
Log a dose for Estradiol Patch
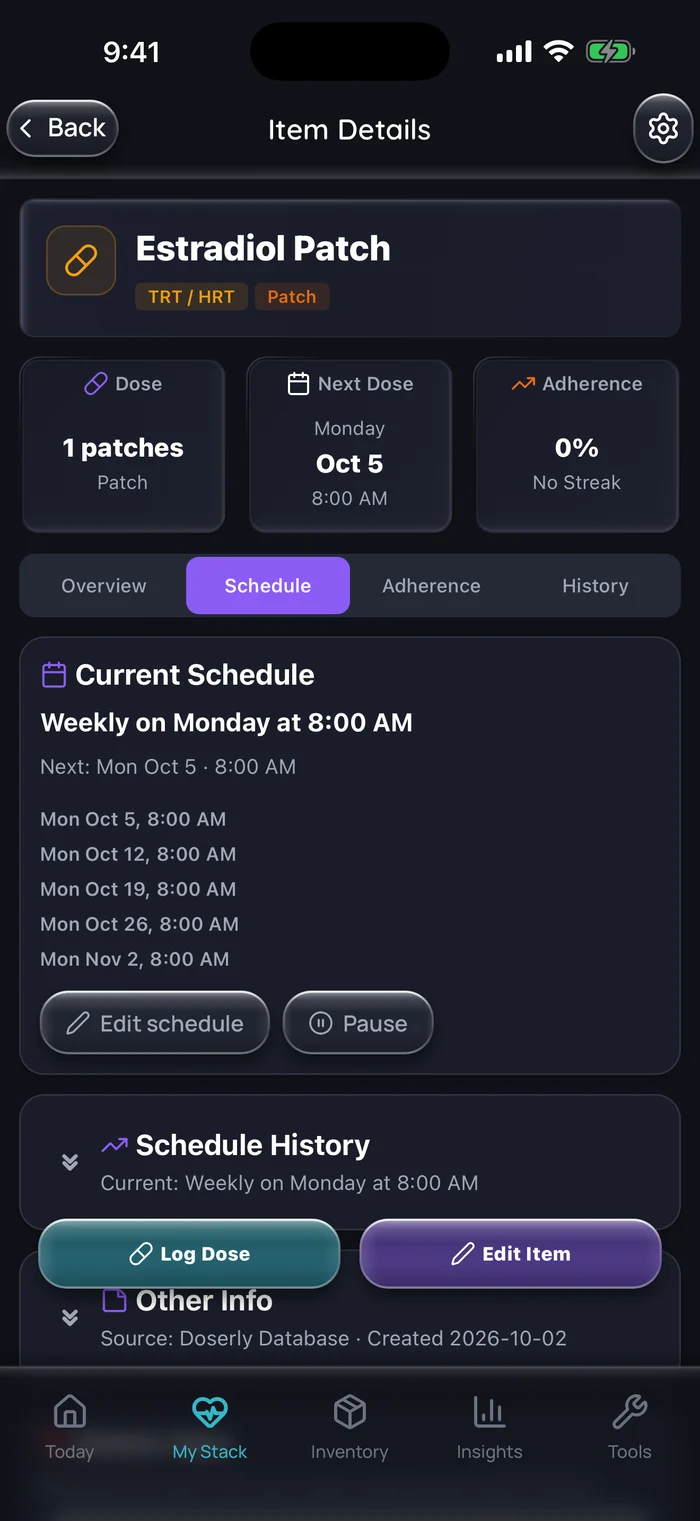click(x=189, y=1254)
